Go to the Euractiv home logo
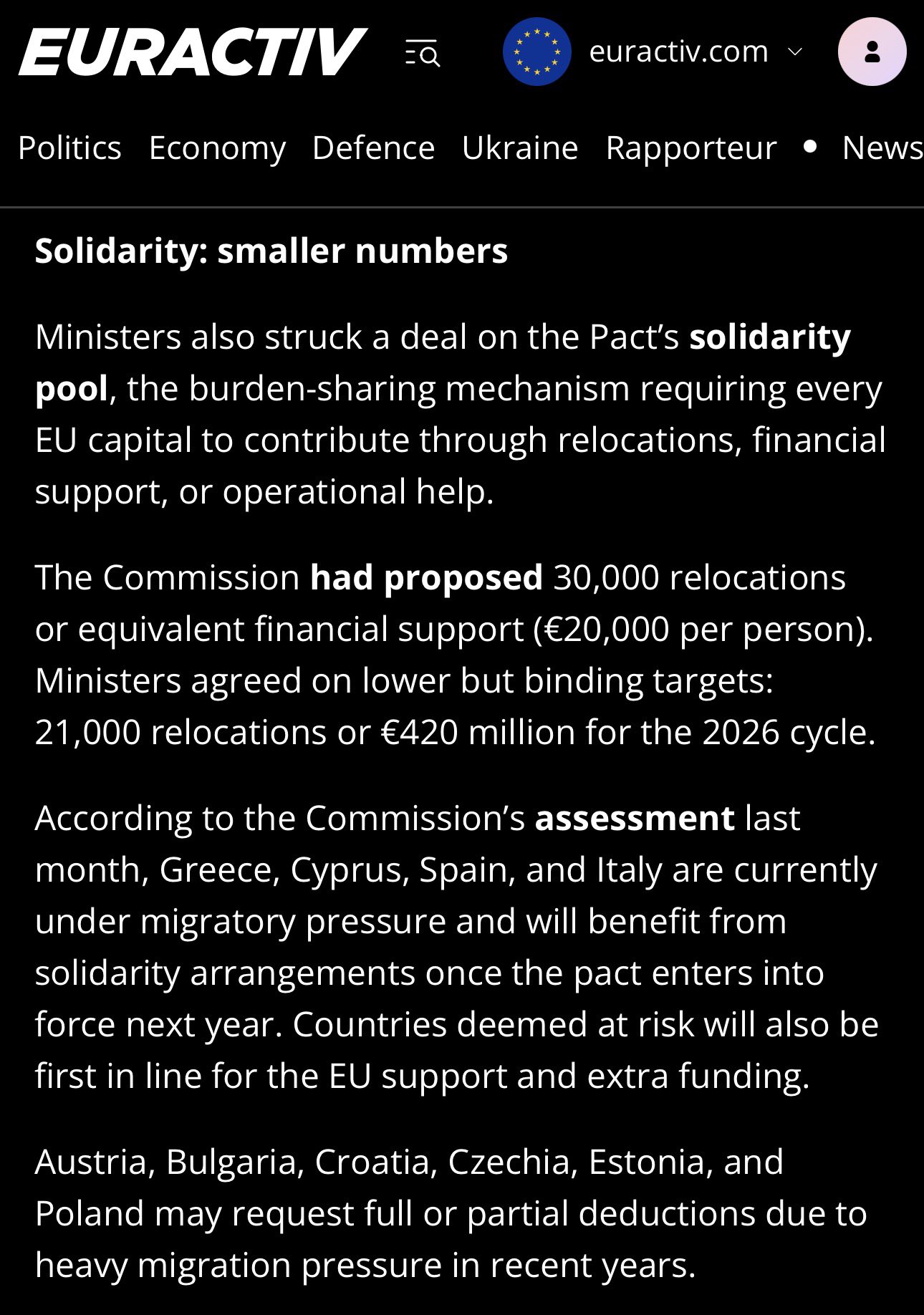Viewport: 924px width, 1315px height. [x=193, y=52]
